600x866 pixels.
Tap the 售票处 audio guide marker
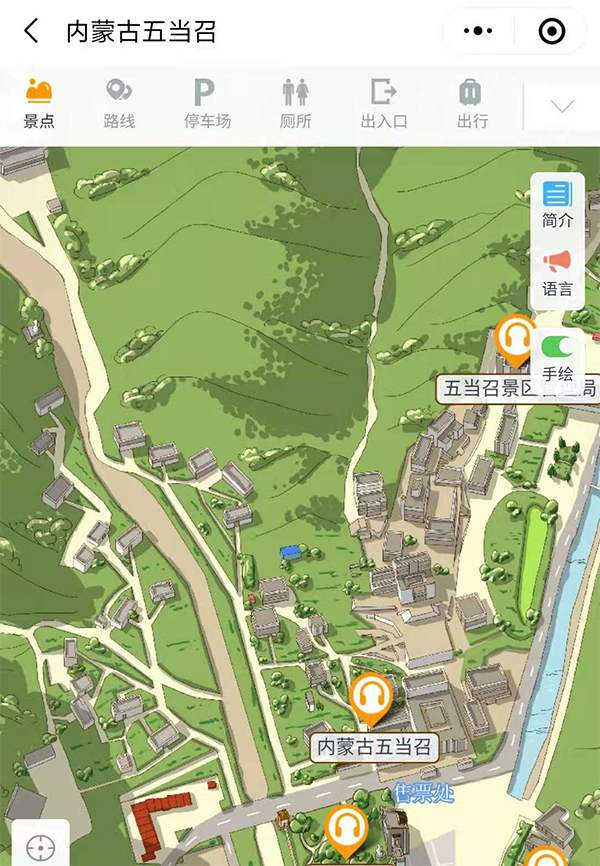coord(346,830)
